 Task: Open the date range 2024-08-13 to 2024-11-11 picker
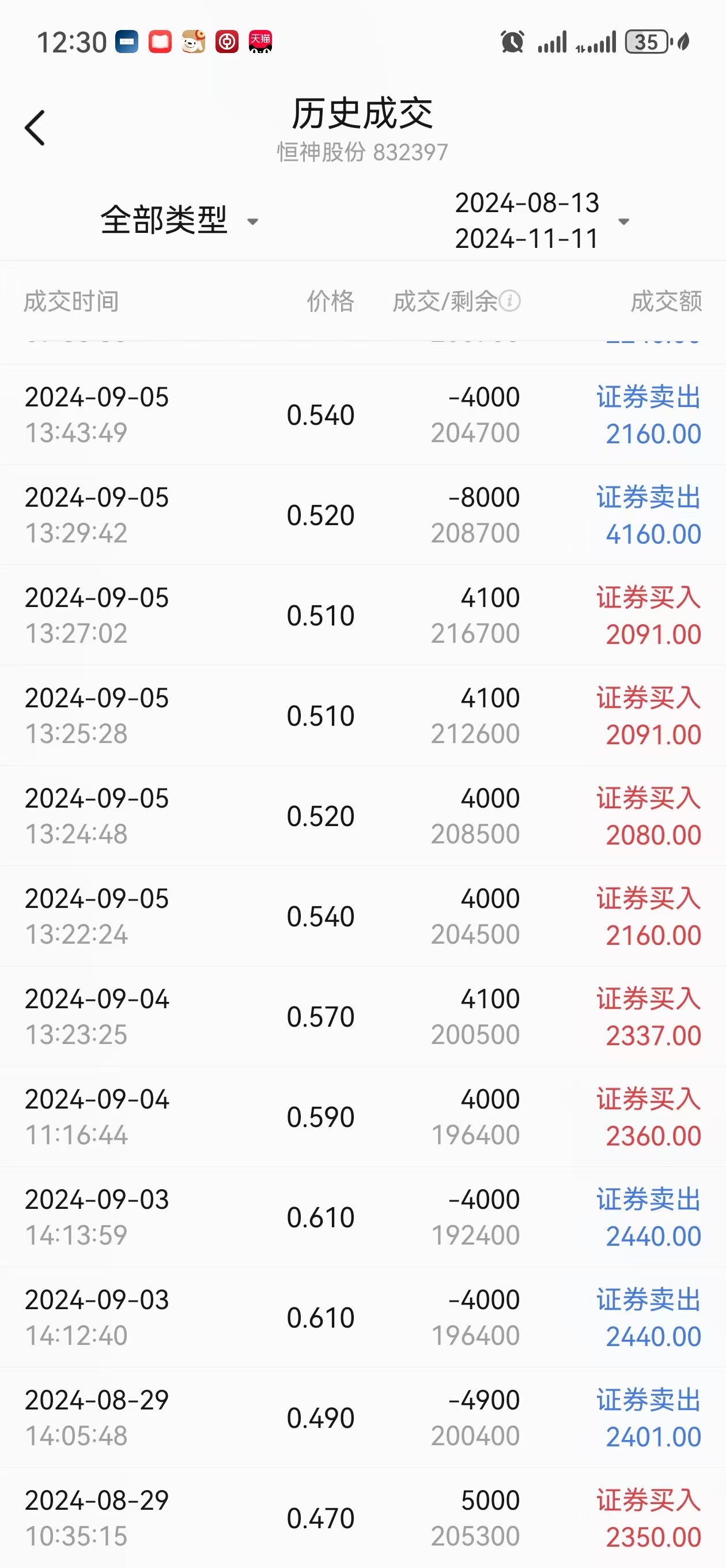click(x=542, y=220)
